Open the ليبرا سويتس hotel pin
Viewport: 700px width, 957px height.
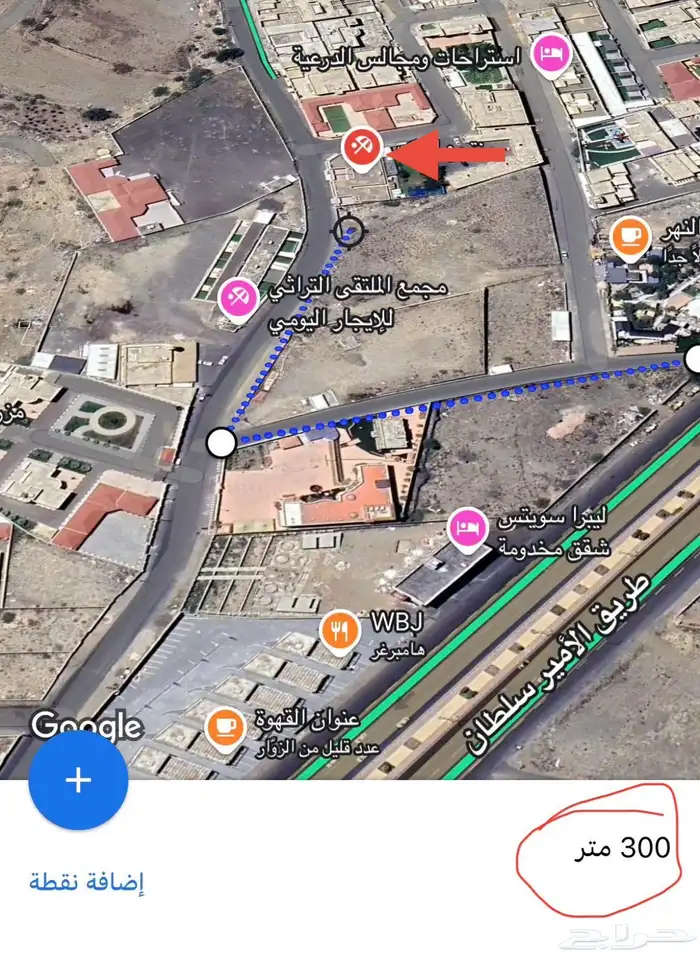(x=466, y=526)
